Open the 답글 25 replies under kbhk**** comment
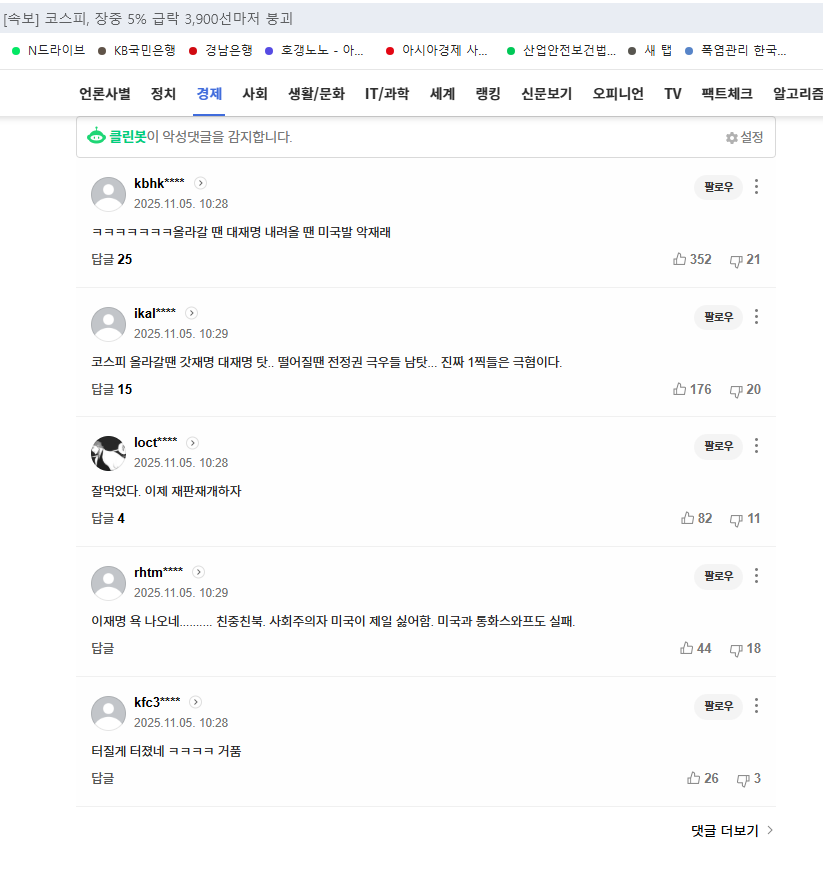Screen dimensions: 823x876 [x=112, y=259]
